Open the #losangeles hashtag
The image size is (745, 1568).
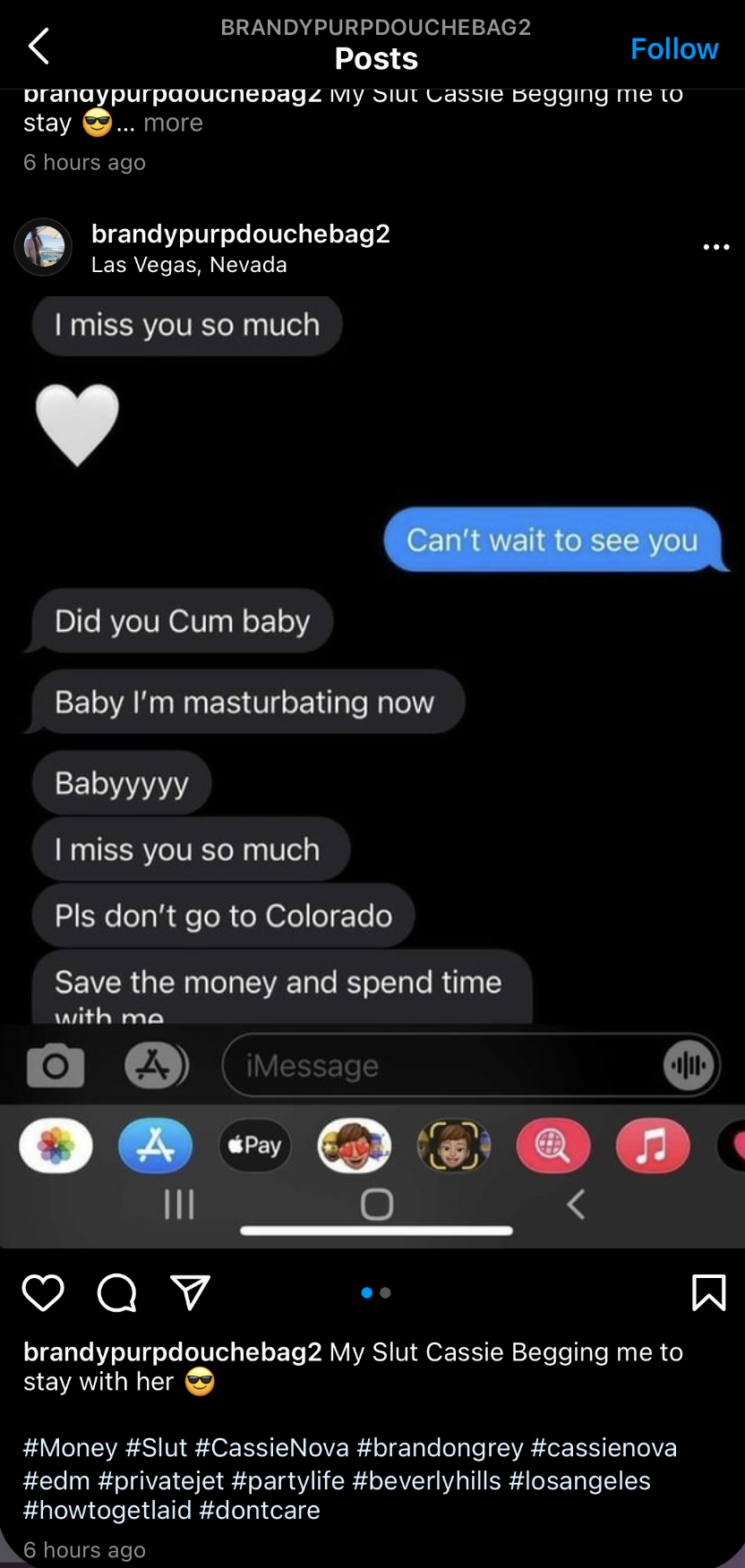[579, 1480]
